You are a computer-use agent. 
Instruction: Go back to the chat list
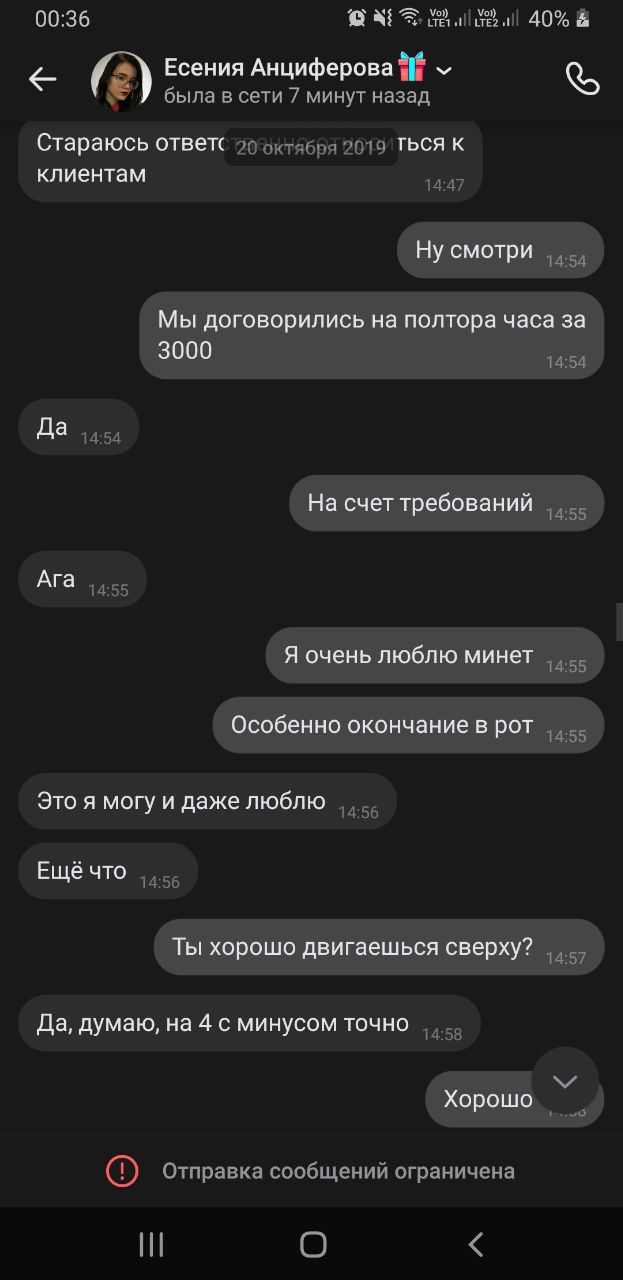point(42,80)
